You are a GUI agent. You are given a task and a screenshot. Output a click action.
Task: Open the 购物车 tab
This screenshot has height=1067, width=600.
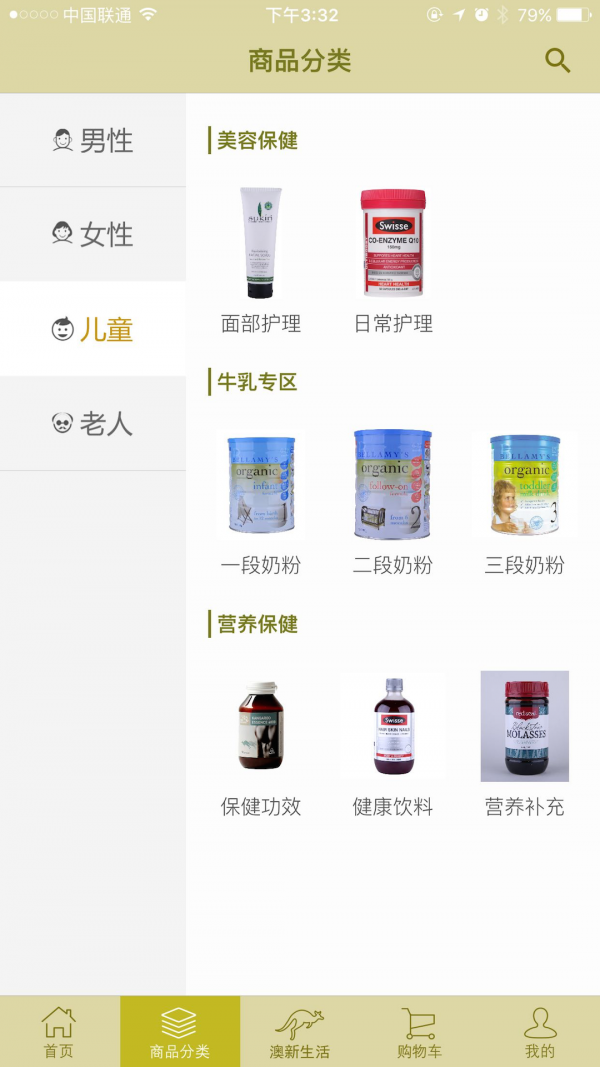[x=420, y=1032]
